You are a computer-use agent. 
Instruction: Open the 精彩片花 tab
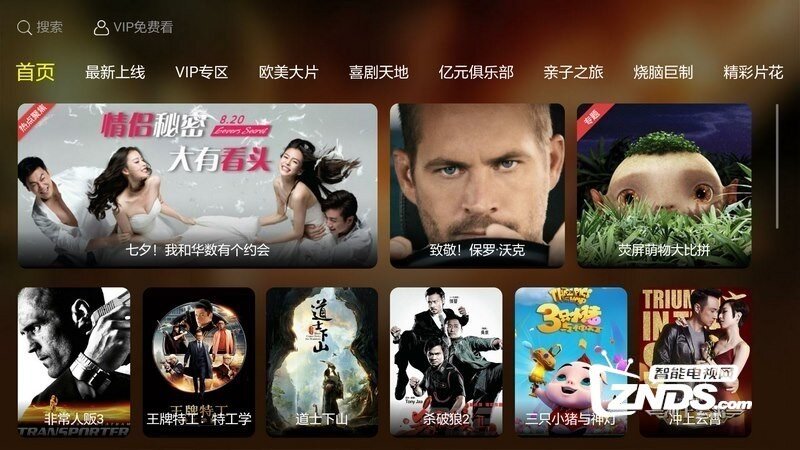[x=753, y=72]
